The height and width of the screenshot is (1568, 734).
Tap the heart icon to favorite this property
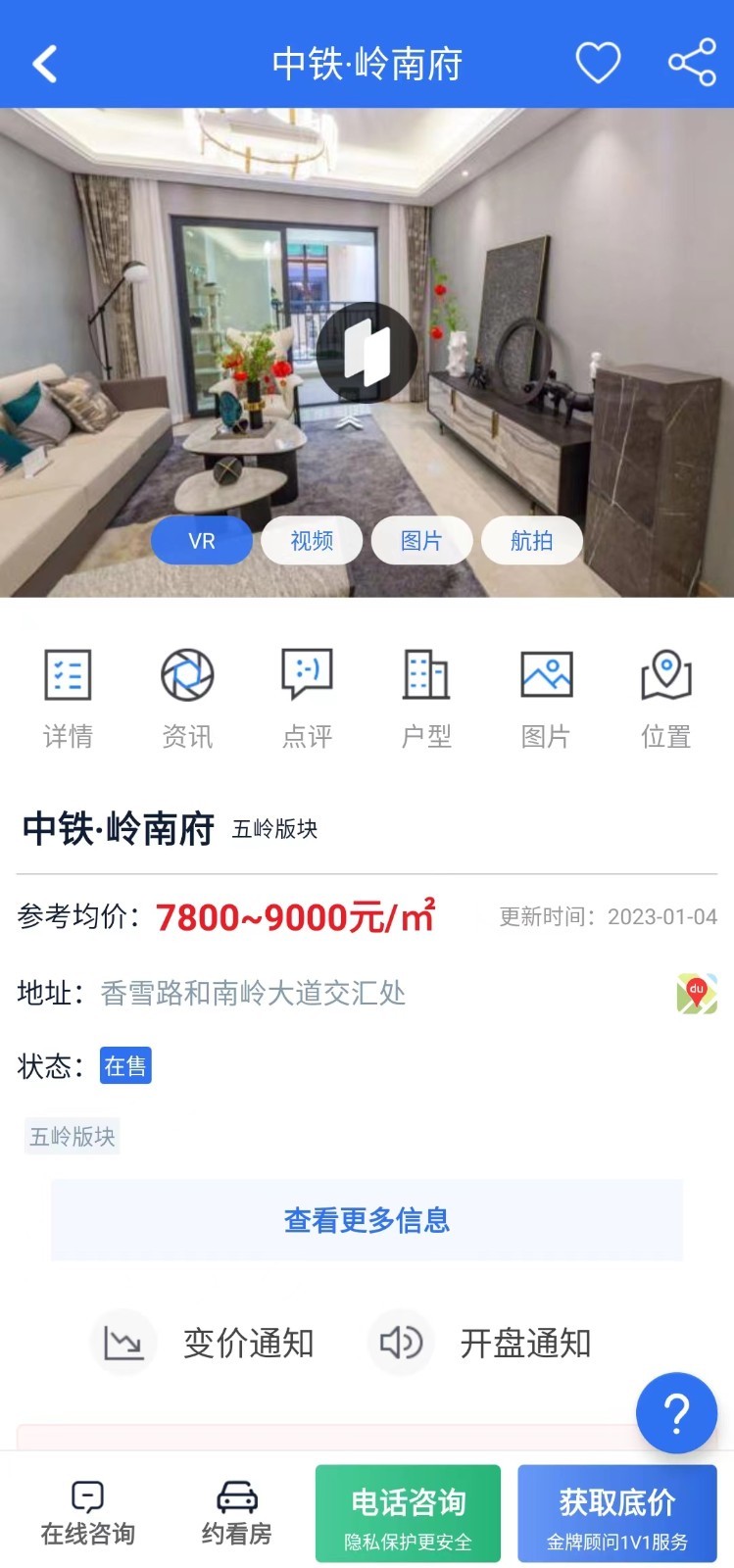click(x=598, y=61)
